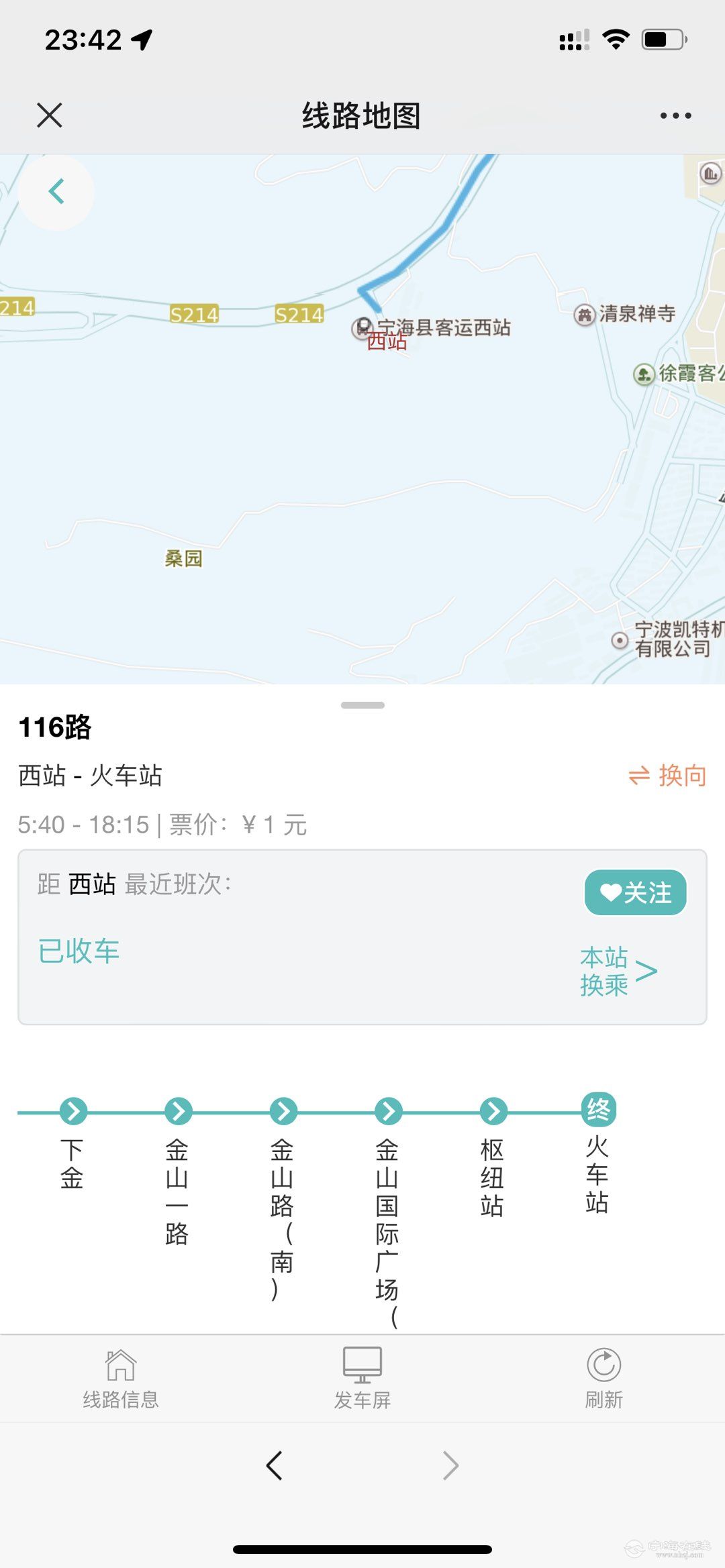Refresh with the 刷新 button
Viewport: 725px width, 1568px height.
click(x=603, y=1378)
